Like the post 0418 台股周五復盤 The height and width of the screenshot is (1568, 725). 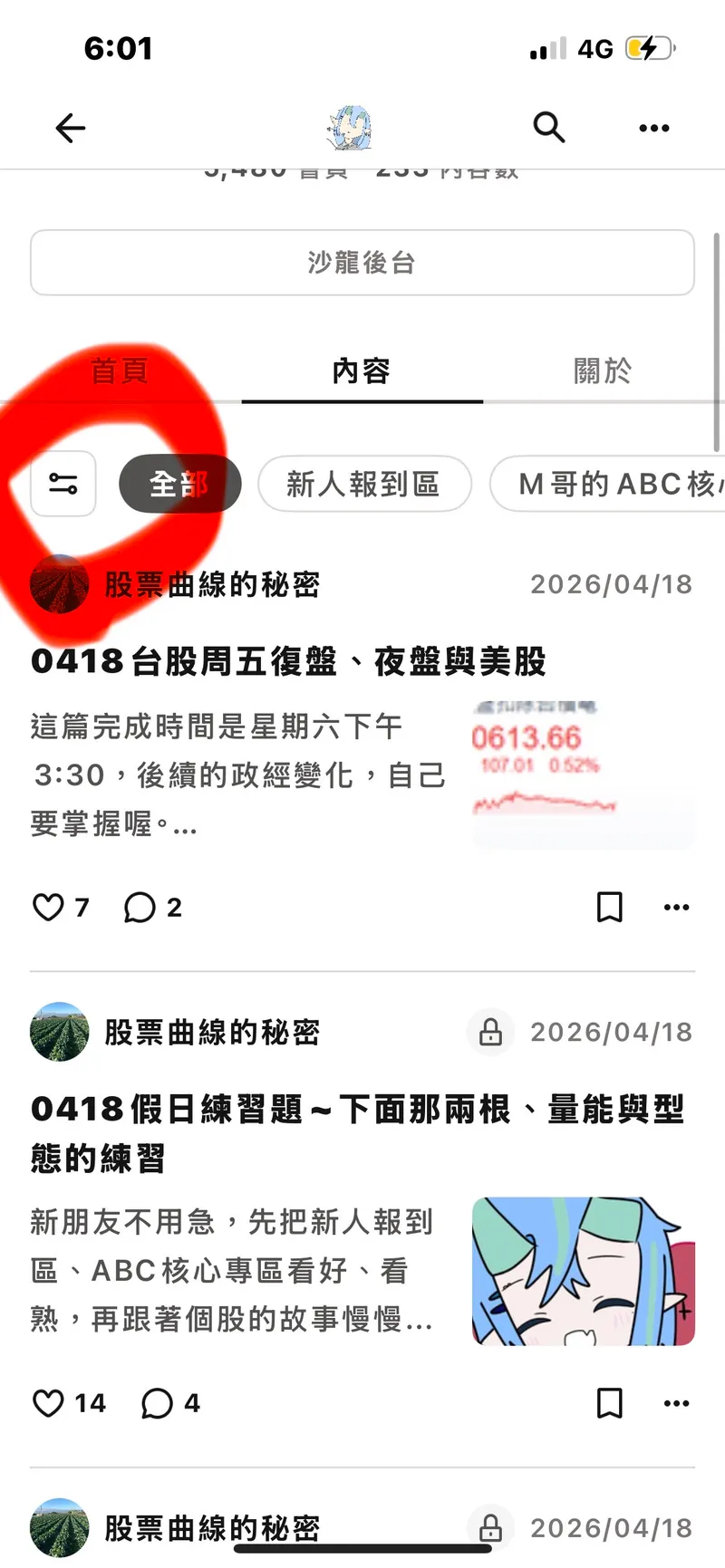point(48,907)
